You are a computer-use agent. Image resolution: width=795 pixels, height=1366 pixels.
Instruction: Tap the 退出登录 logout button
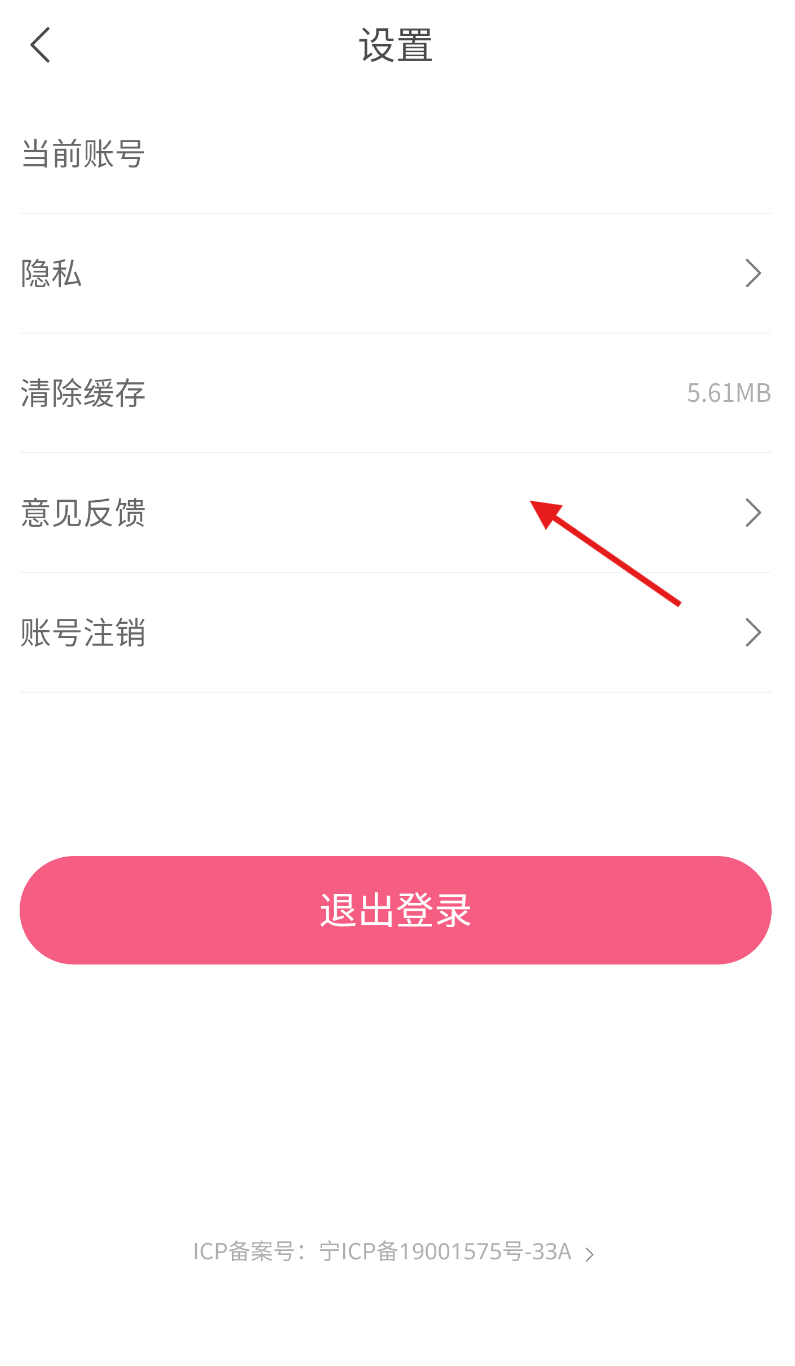point(396,910)
